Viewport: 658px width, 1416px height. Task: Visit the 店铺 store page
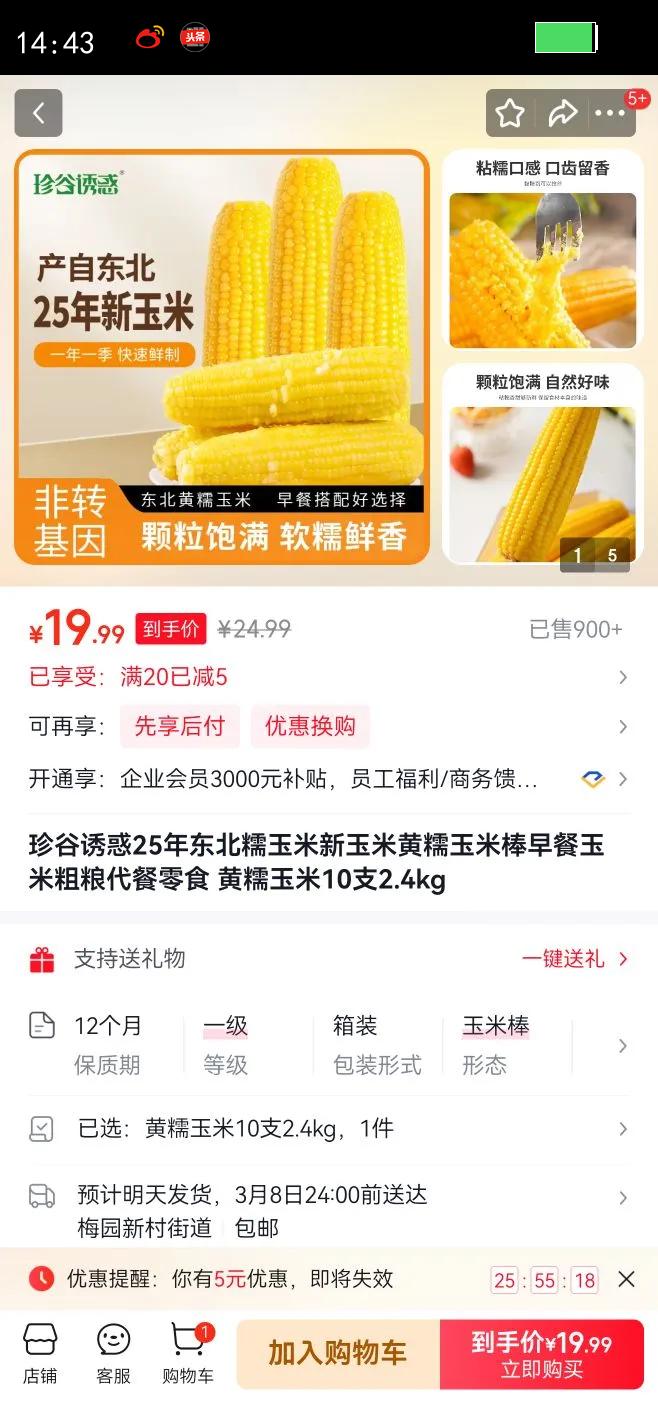tap(40, 1353)
